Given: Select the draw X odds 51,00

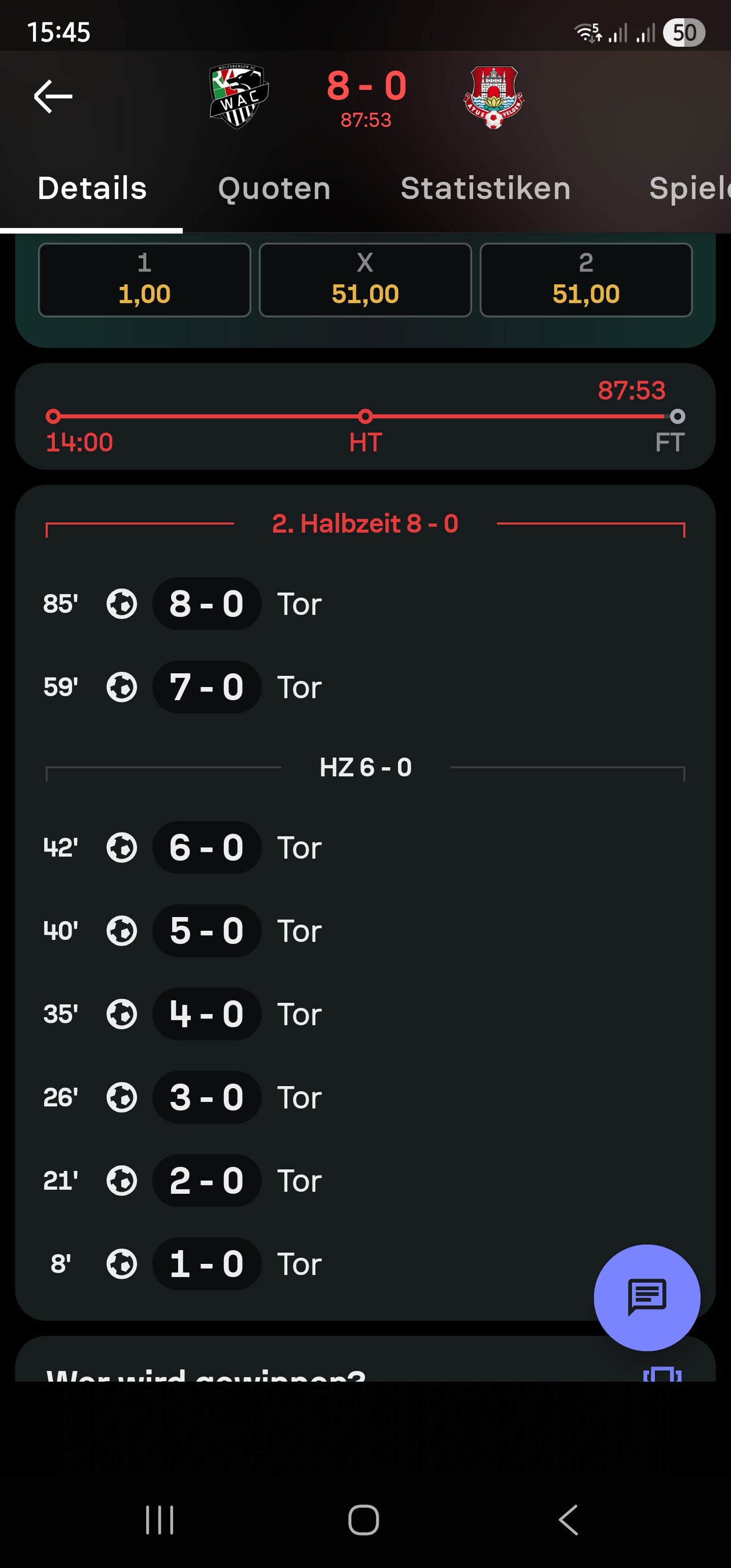Looking at the screenshot, I should [x=365, y=280].
